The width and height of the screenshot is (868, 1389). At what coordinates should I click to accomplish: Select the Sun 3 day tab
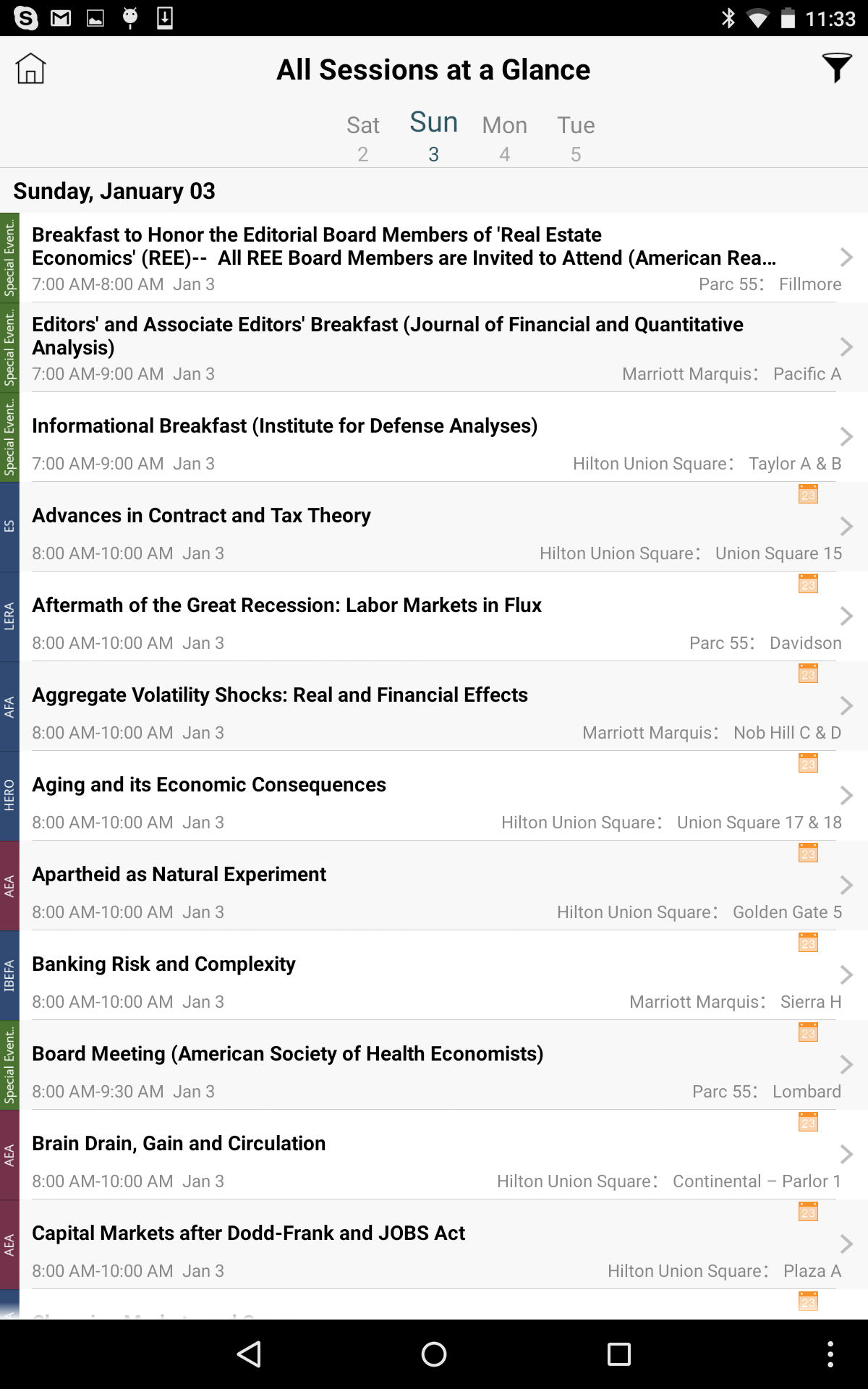[433, 136]
